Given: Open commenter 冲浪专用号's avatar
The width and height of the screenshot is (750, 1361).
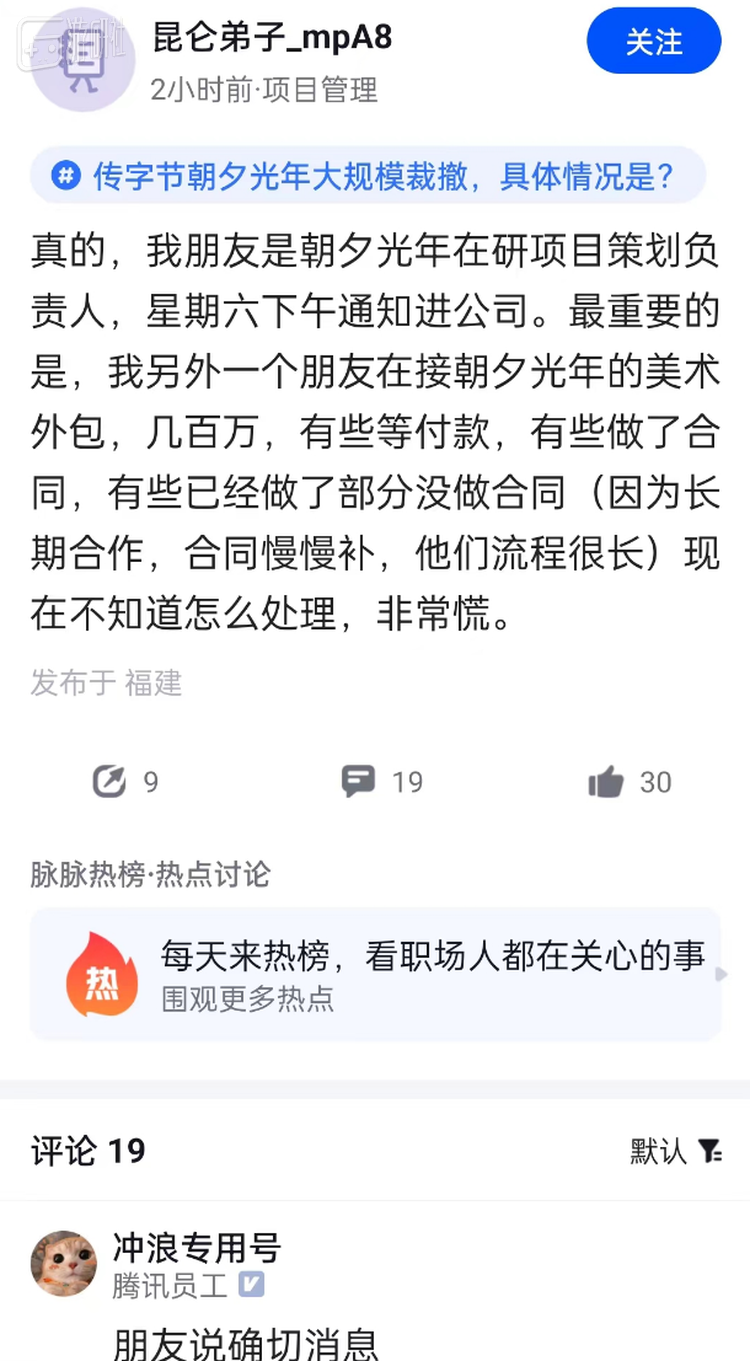Looking at the screenshot, I should click(64, 1262).
